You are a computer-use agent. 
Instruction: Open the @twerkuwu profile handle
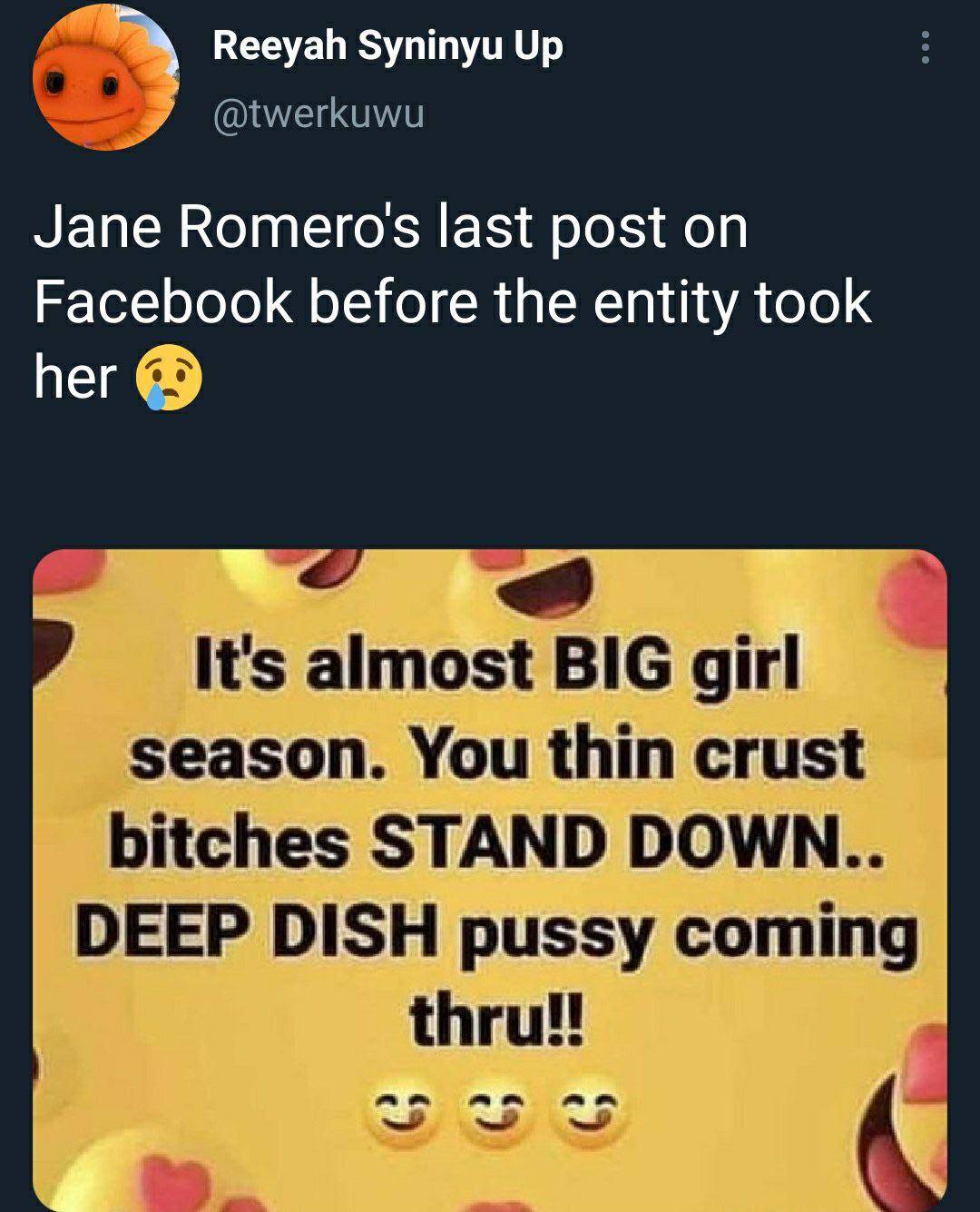(x=318, y=114)
